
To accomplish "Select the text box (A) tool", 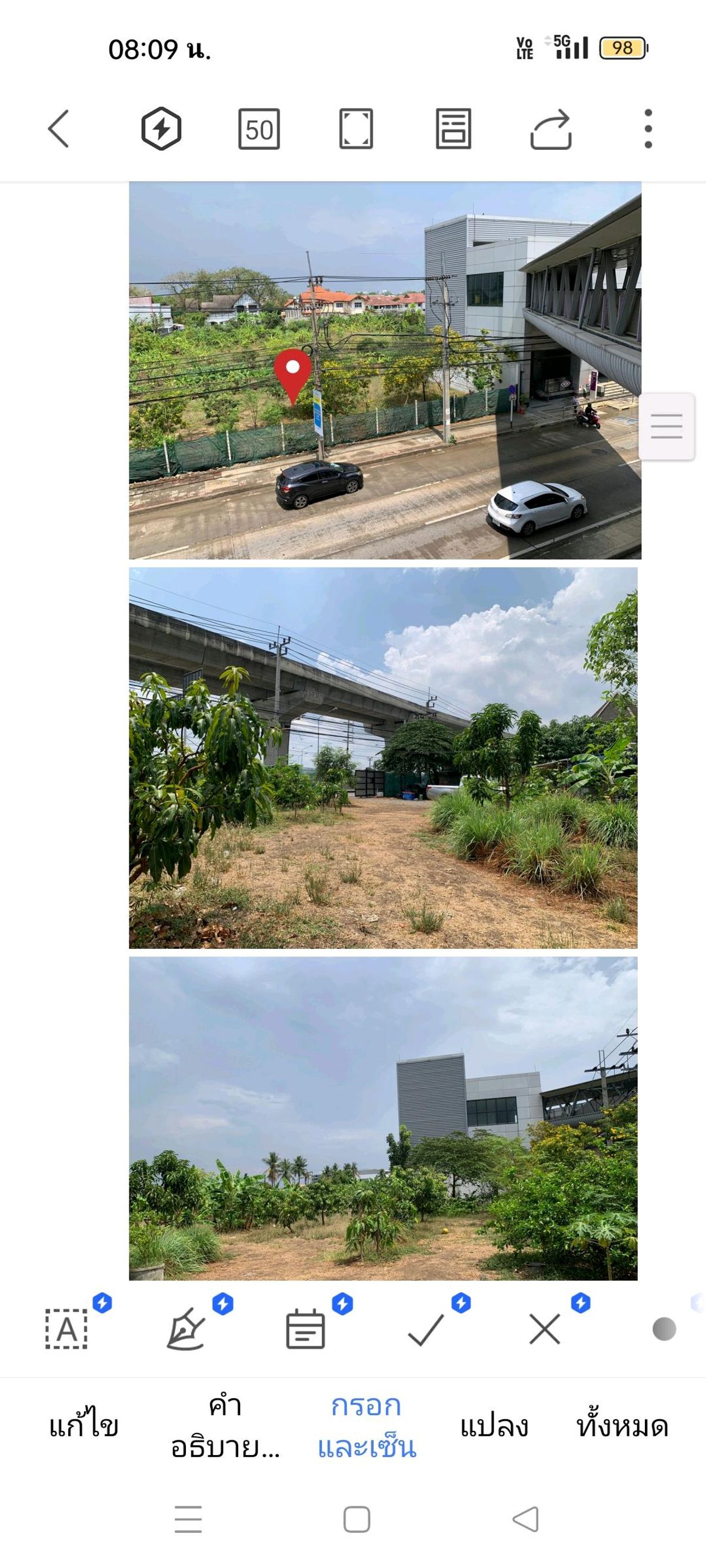I will pos(66,1329).
